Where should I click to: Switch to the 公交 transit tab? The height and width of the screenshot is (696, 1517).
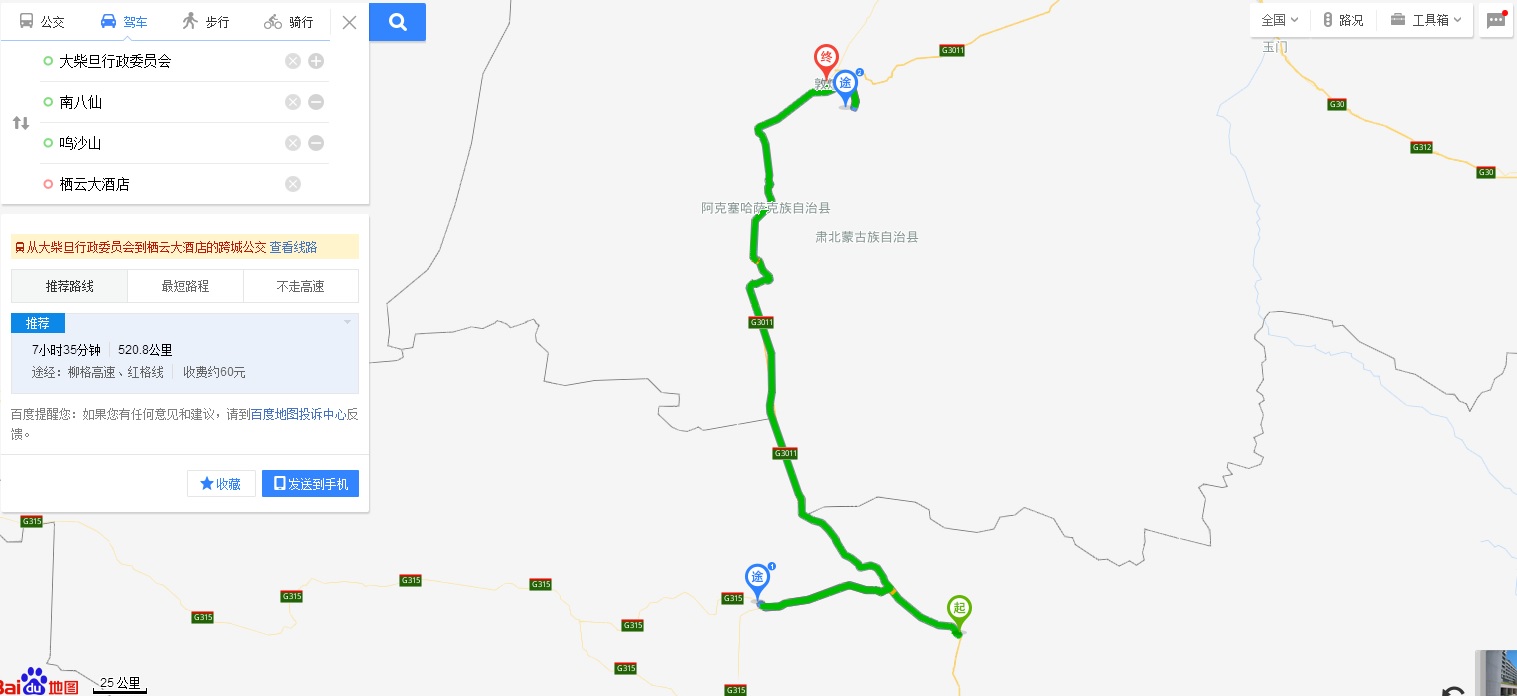(x=42, y=21)
